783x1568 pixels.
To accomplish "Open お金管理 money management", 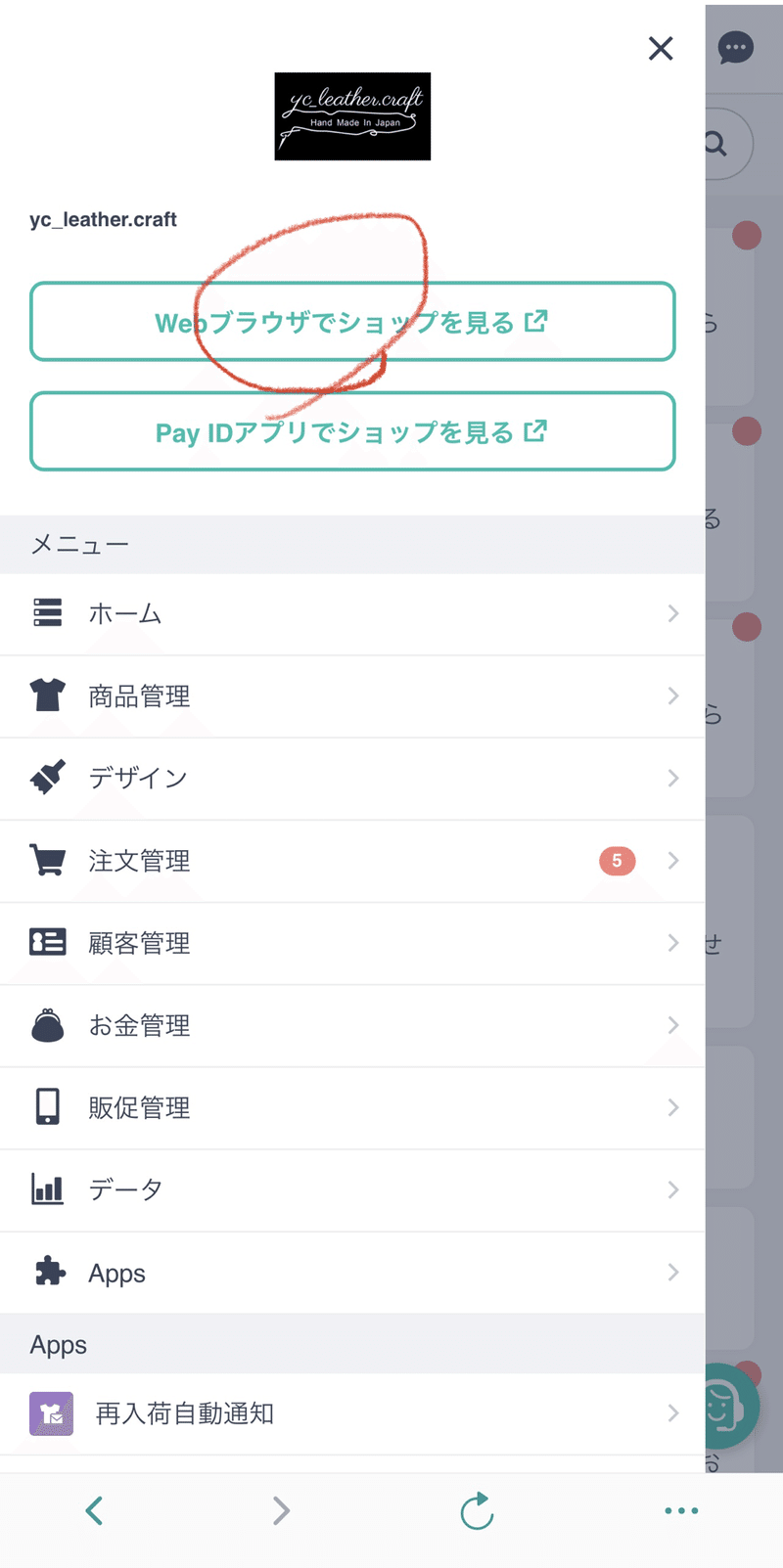I will (x=352, y=1025).
